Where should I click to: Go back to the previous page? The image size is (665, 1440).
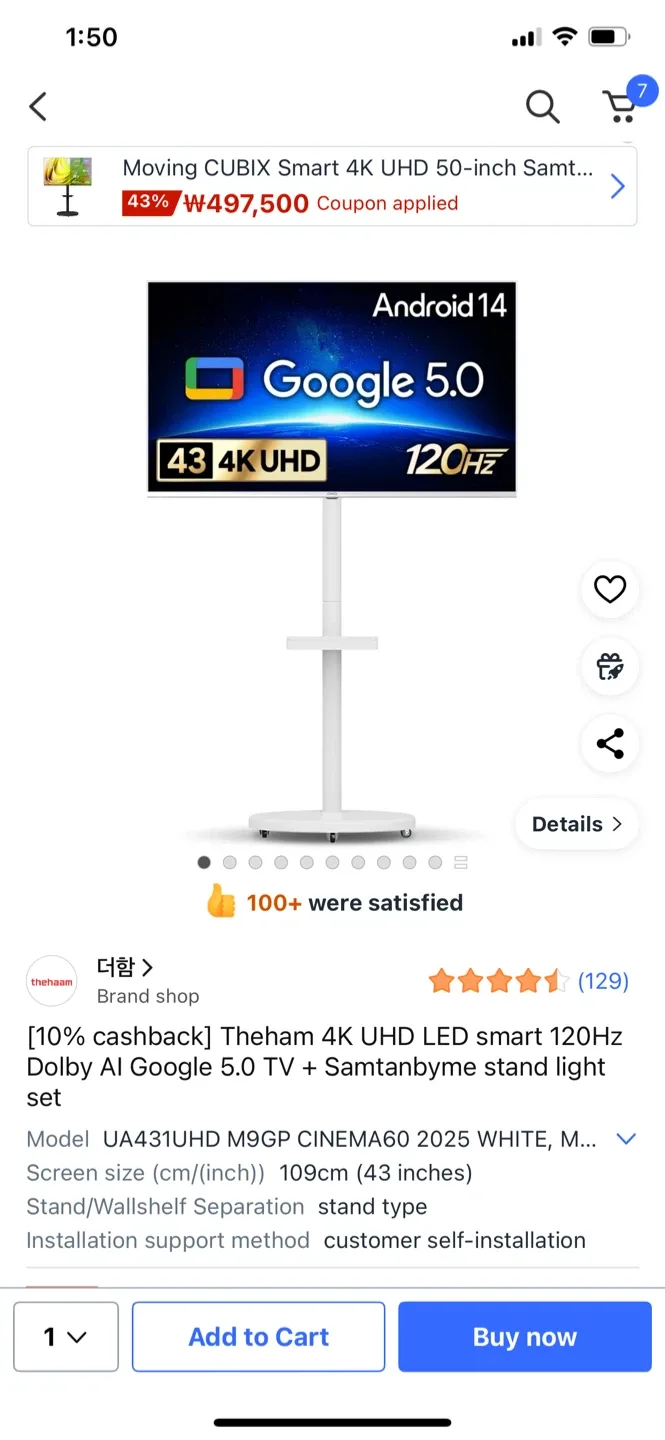click(x=38, y=107)
